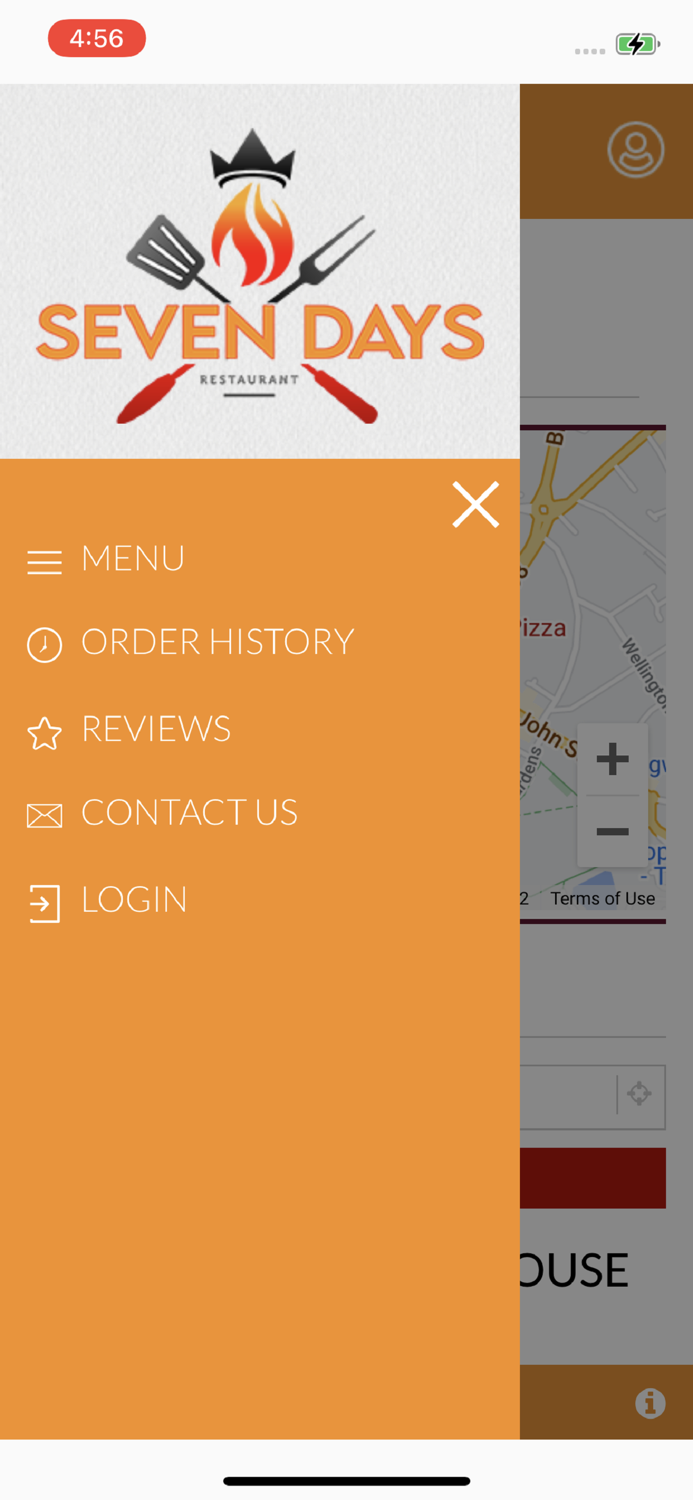This screenshot has height=1500, width=693.
Task: Go to Reviews
Action: pyautogui.click(x=155, y=730)
